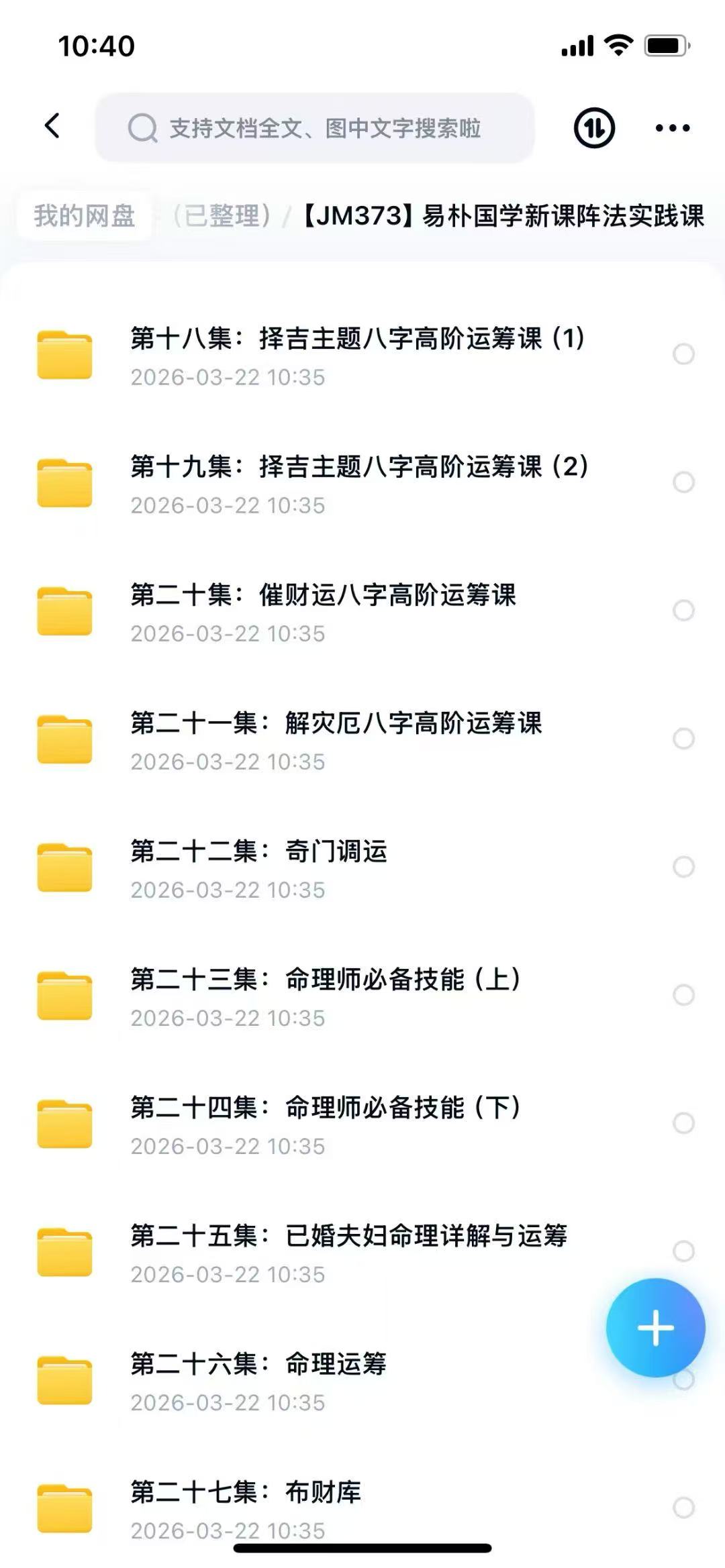The width and height of the screenshot is (725, 1568).
Task: Jump to 我的网盘 in the breadcrumb
Action: tap(85, 216)
